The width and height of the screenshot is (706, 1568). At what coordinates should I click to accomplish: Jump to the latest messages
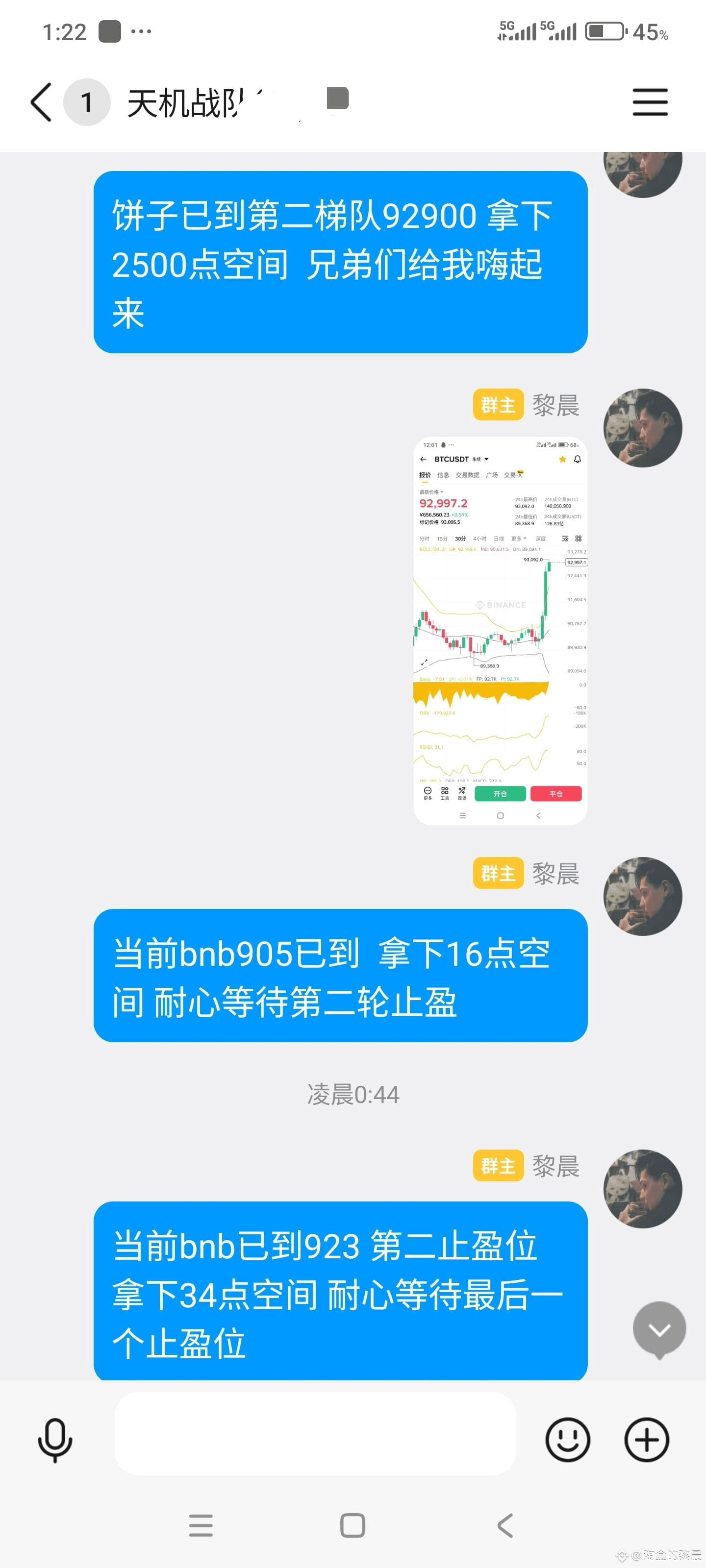pyautogui.click(x=659, y=1329)
